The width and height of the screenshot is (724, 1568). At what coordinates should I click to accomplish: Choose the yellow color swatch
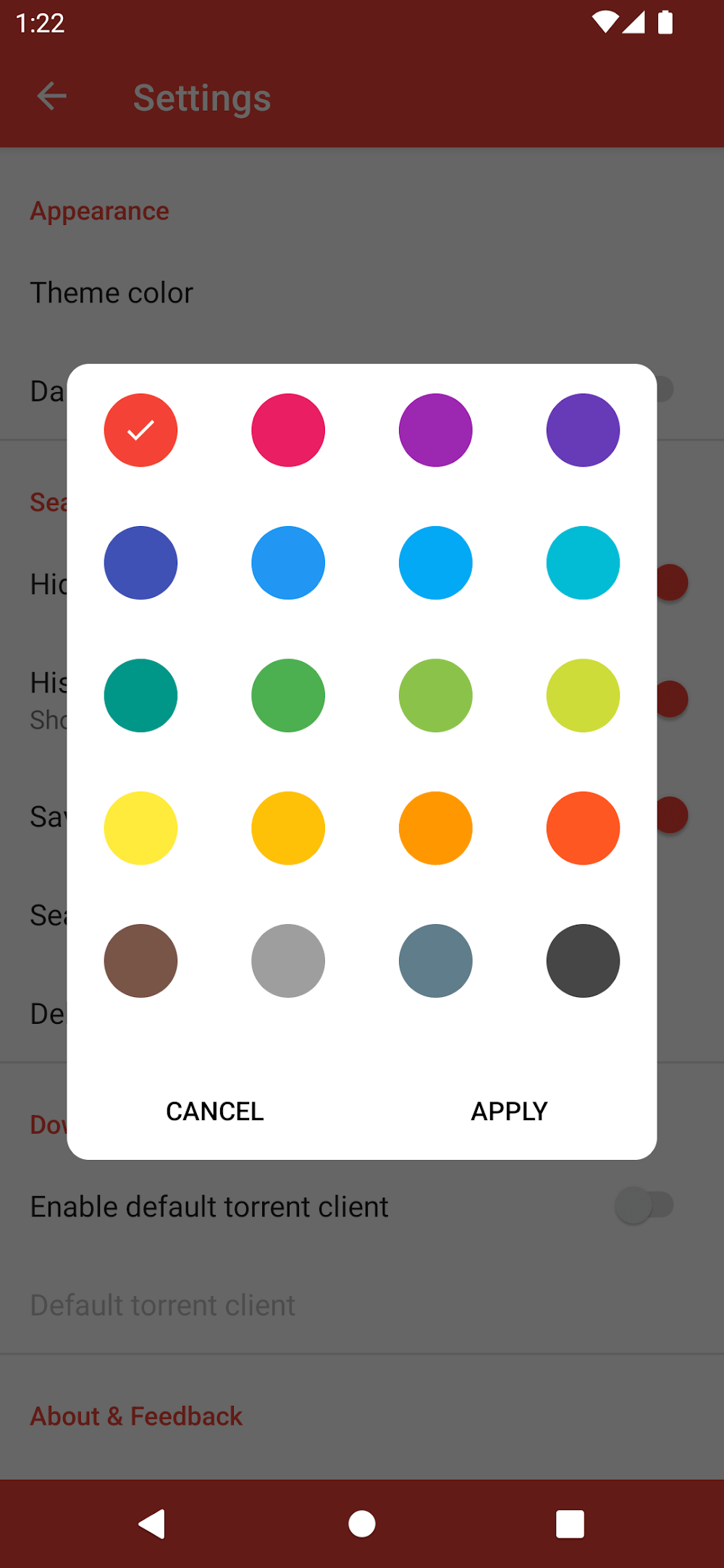[140, 829]
